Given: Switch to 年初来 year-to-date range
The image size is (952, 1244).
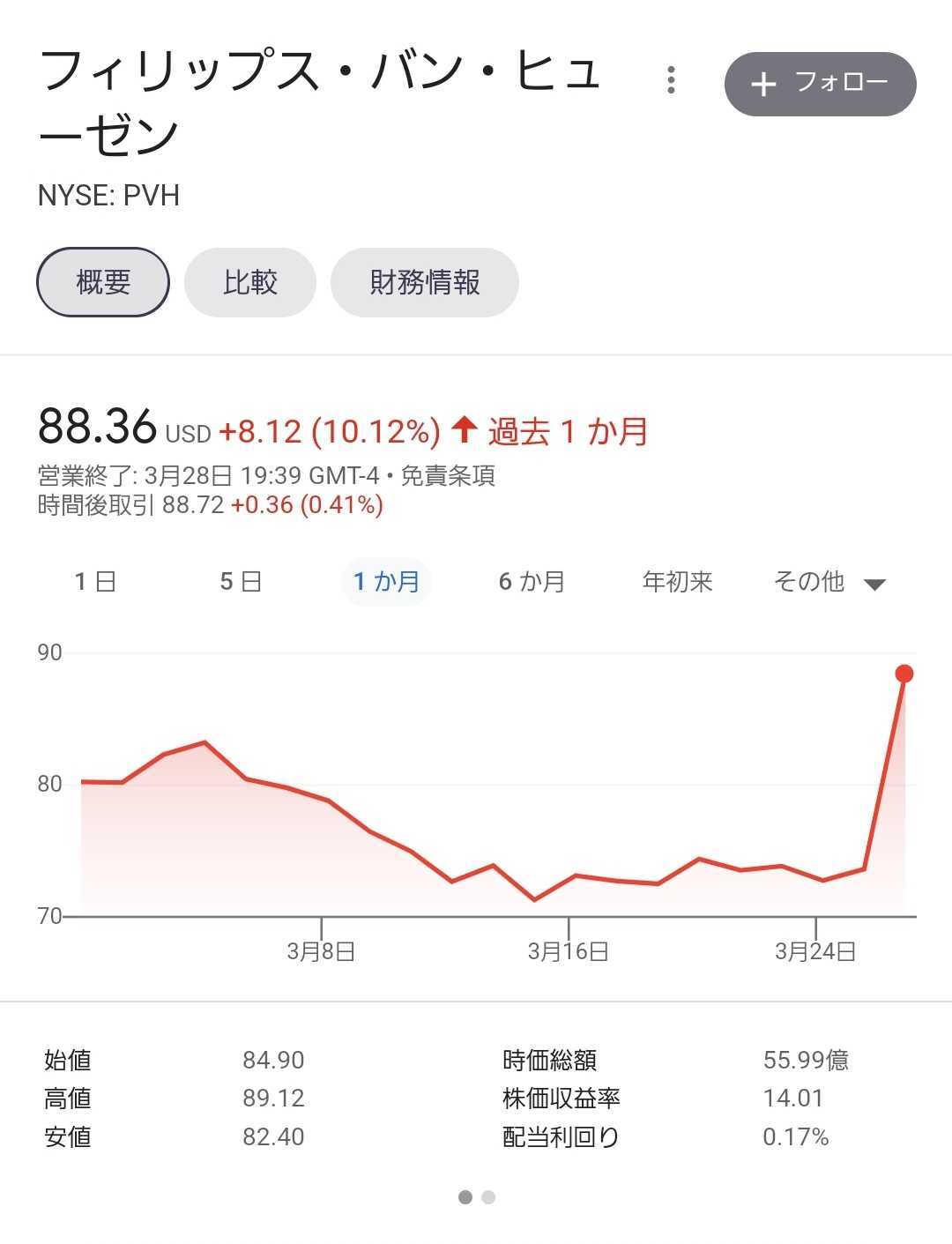Looking at the screenshot, I should 677,582.
